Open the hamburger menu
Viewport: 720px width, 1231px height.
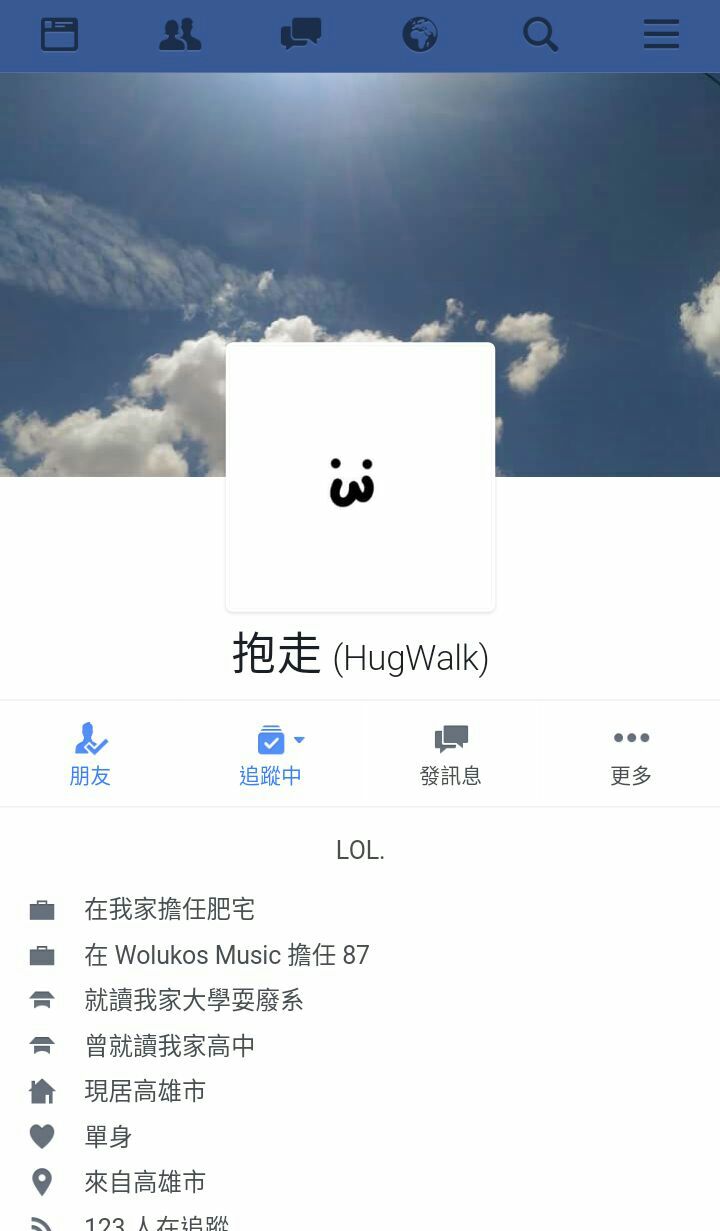[661, 35]
